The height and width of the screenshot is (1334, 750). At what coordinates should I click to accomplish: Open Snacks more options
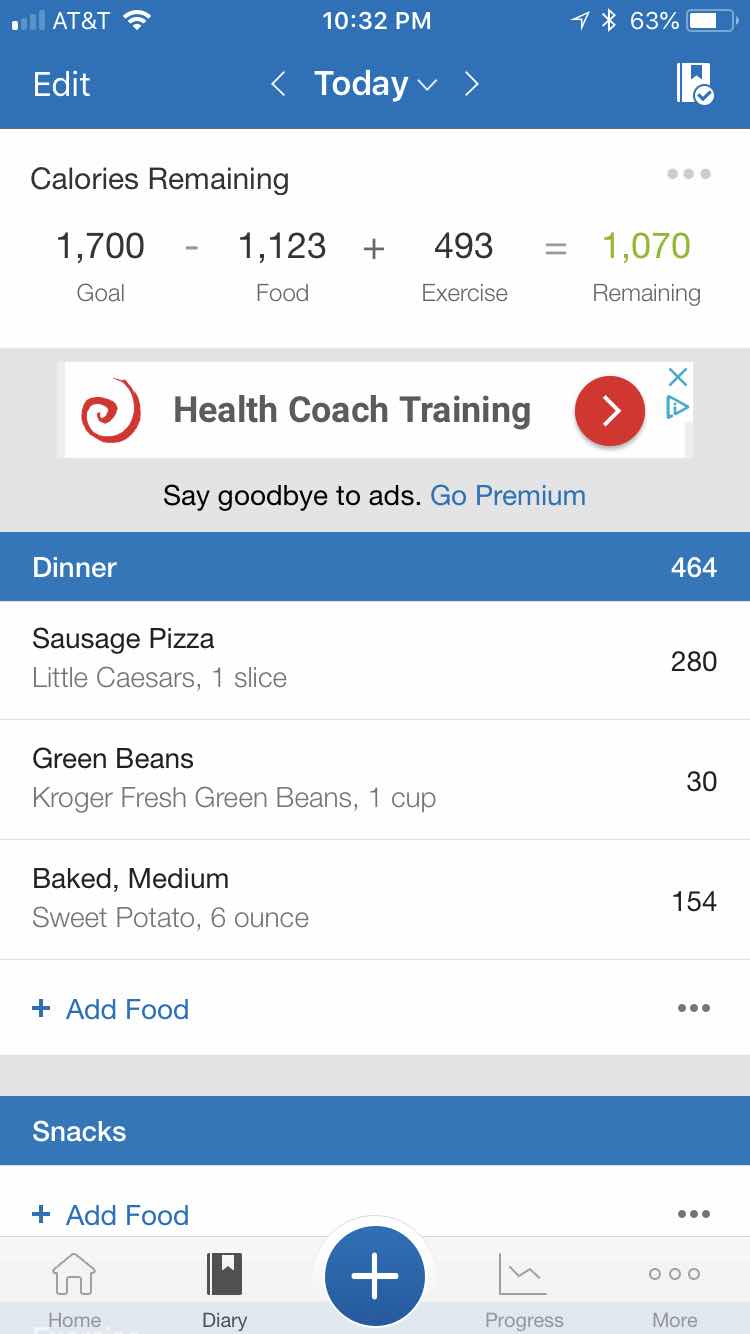tap(693, 1214)
